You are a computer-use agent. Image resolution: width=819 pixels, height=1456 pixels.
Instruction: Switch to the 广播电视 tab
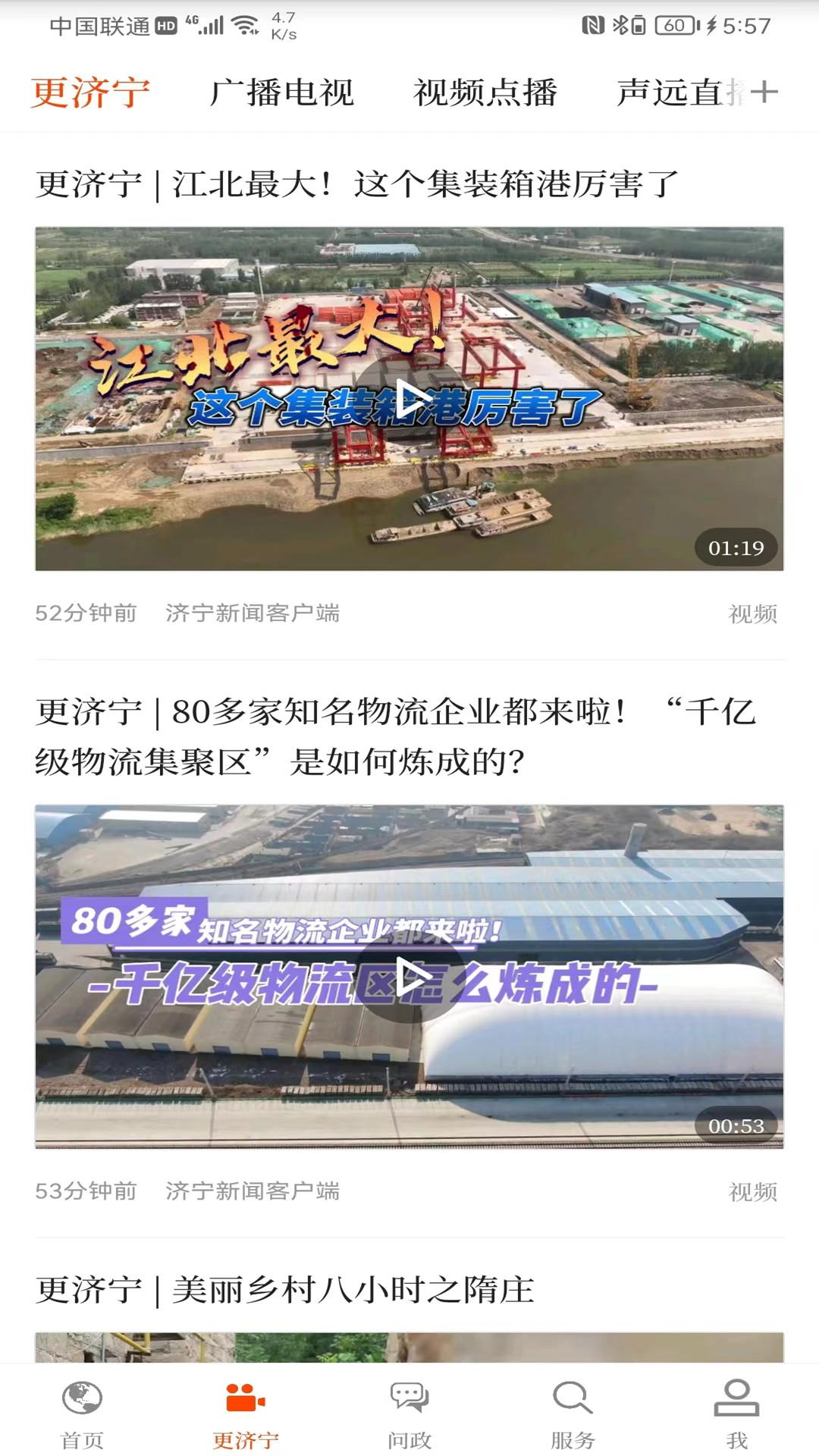point(284,93)
